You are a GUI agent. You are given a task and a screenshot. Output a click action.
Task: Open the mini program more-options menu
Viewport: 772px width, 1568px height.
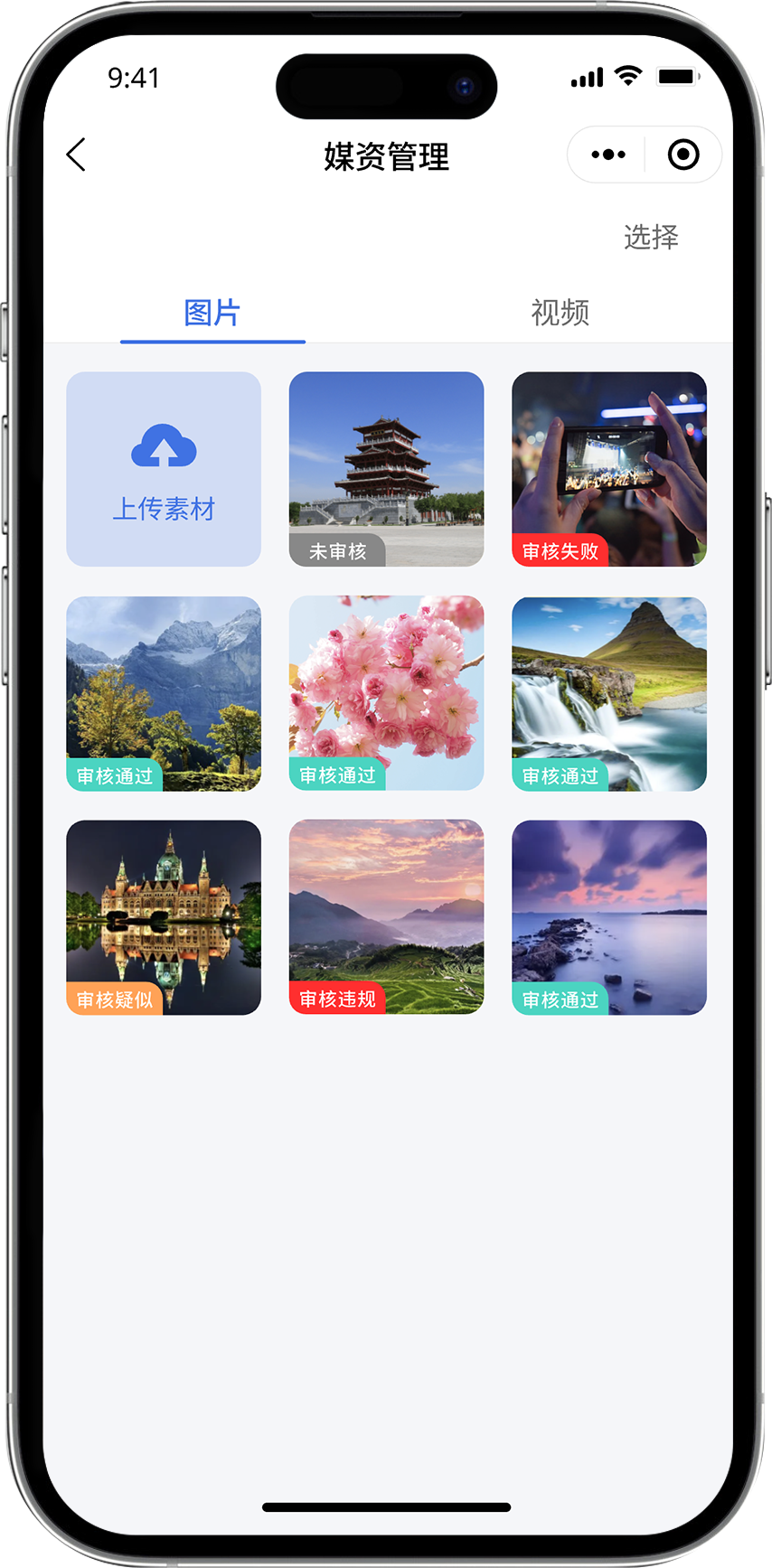[x=607, y=155]
